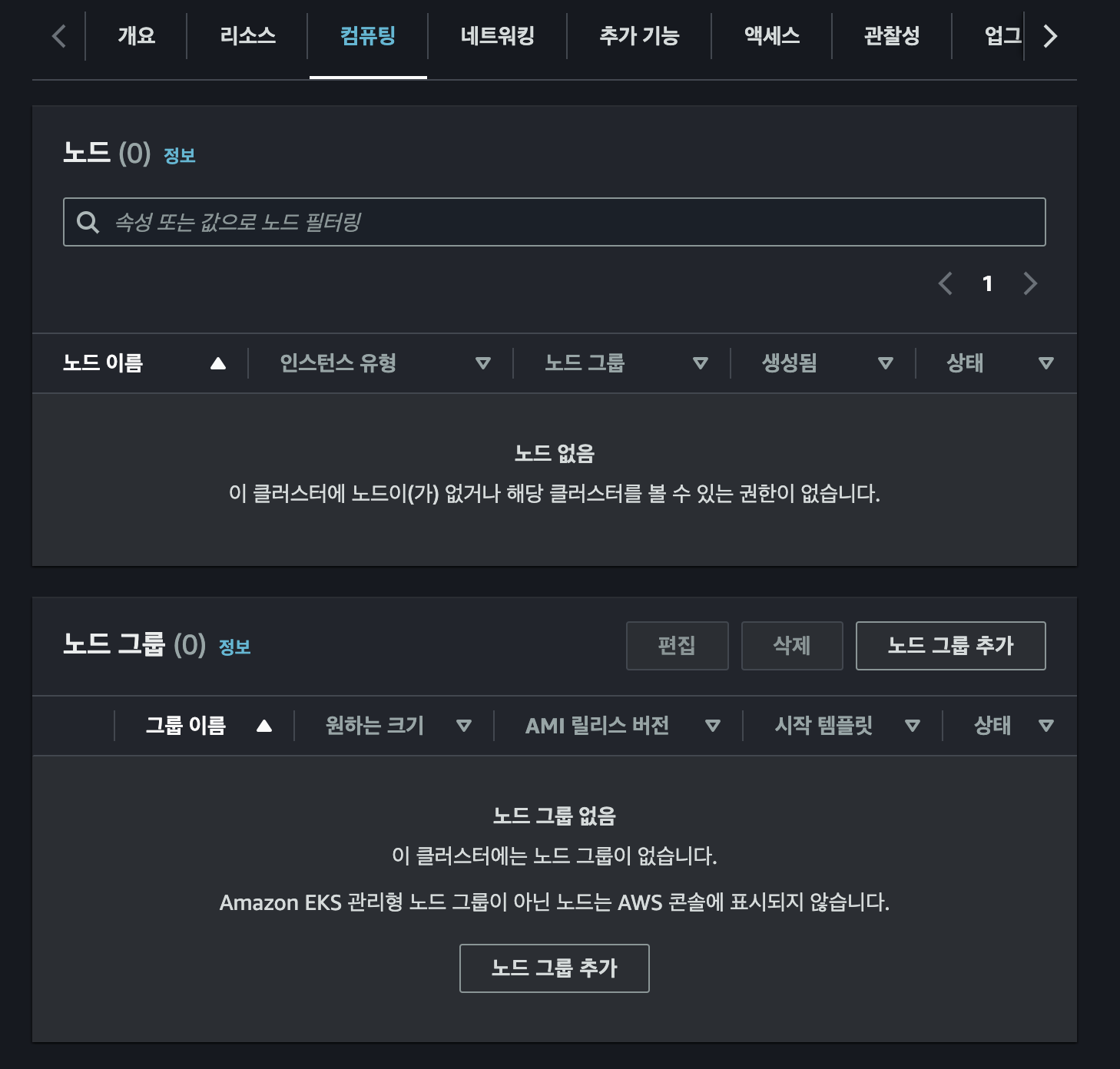Switch to the 개요 tab
Screen dimensions: 1120x1069
(136, 36)
